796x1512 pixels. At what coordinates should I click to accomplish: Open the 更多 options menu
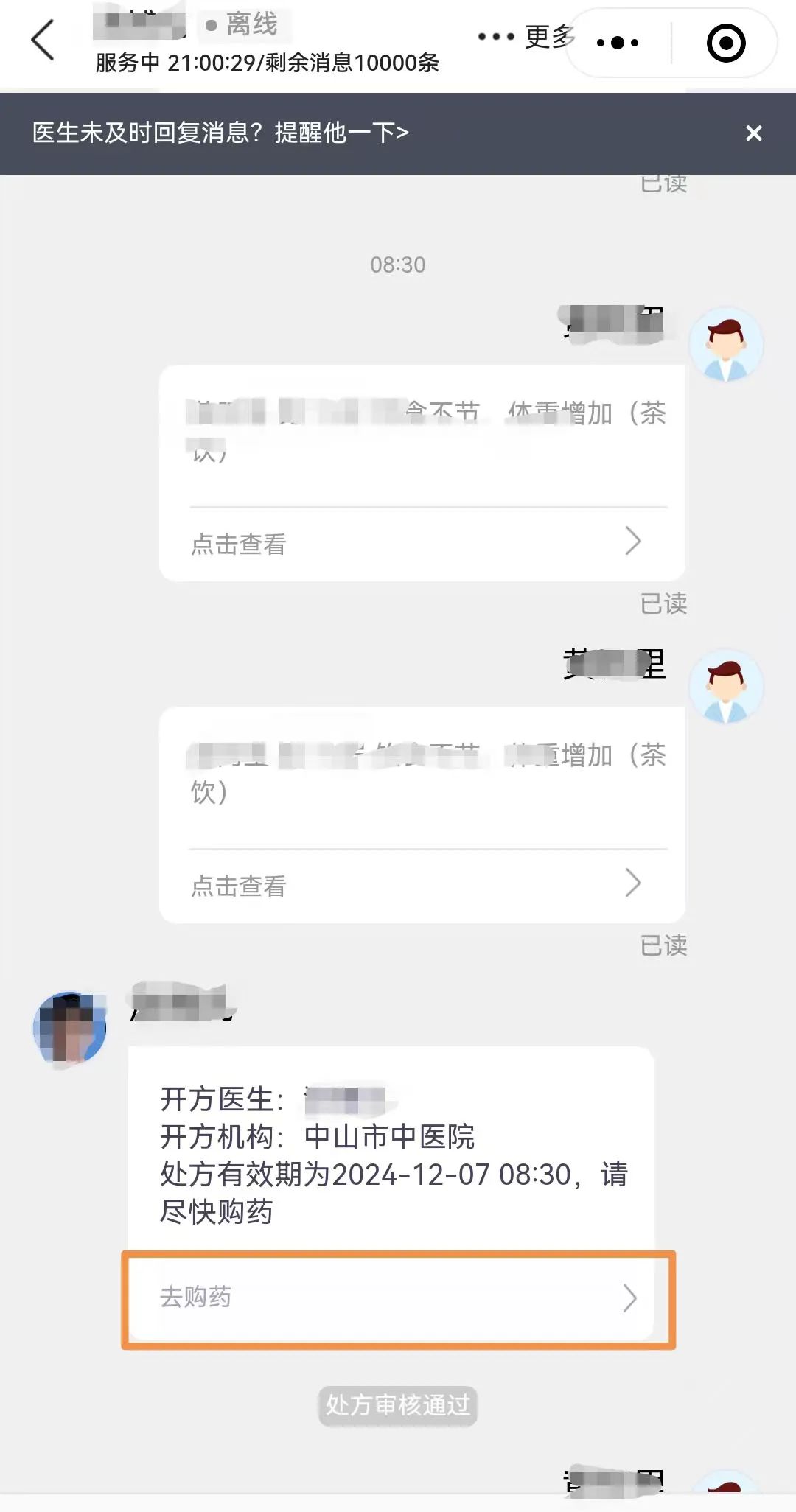526,37
